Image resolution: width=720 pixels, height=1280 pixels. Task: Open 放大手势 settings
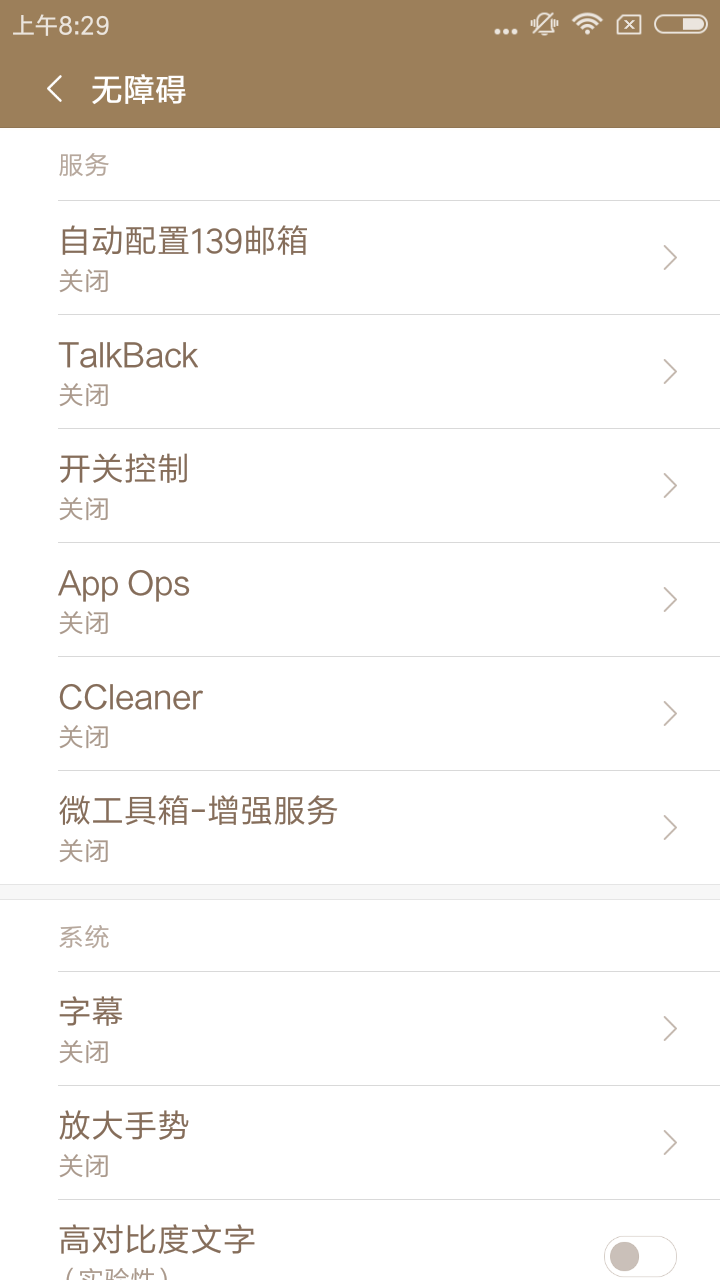pos(360,1143)
